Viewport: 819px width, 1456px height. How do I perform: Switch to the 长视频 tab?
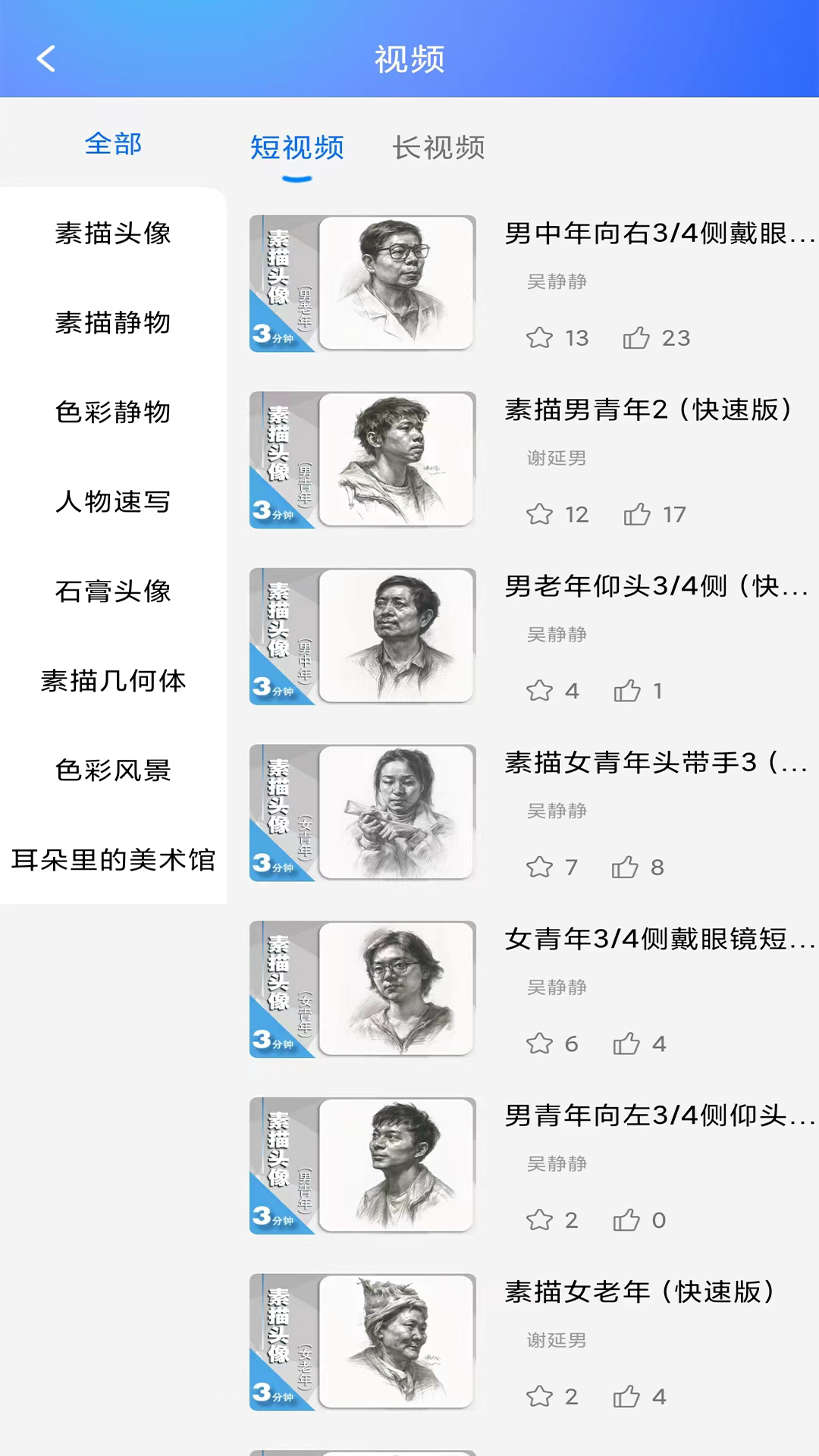438,149
